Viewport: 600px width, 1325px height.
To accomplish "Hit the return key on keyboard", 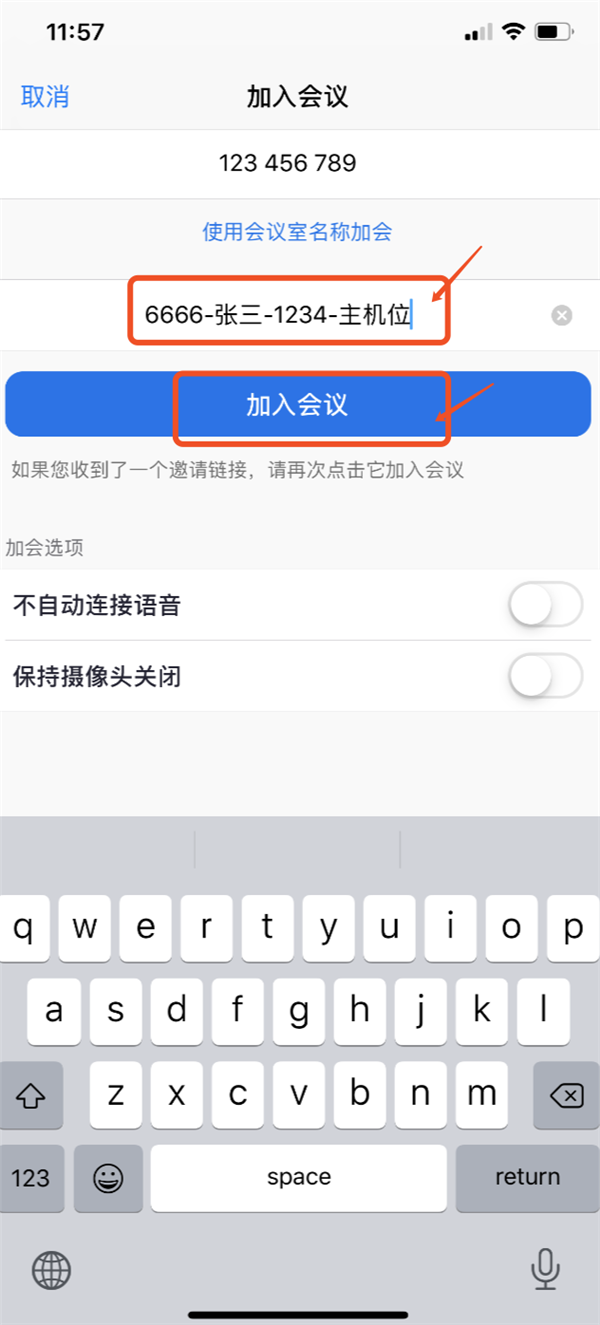I will (527, 1177).
